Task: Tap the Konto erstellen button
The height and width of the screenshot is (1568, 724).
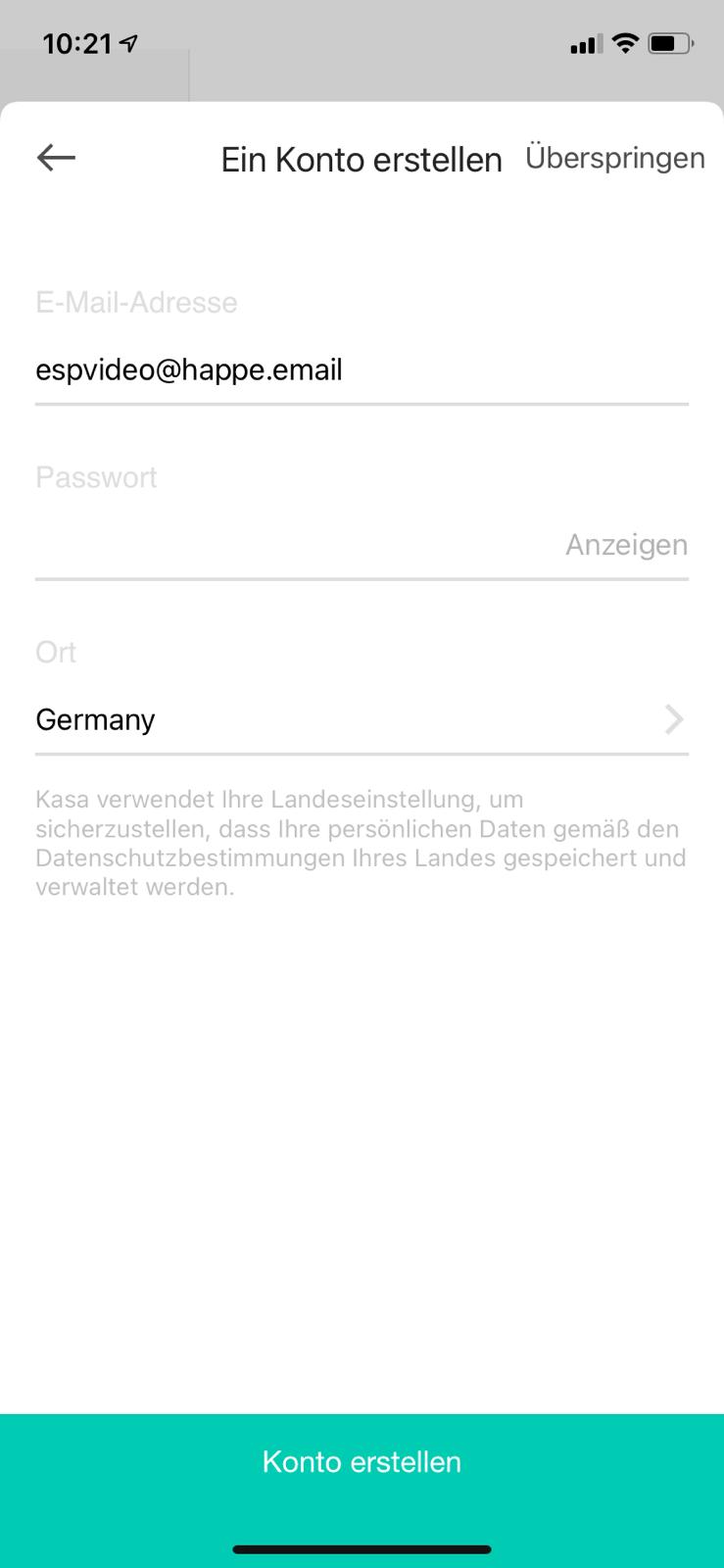Action: [362, 1461]
